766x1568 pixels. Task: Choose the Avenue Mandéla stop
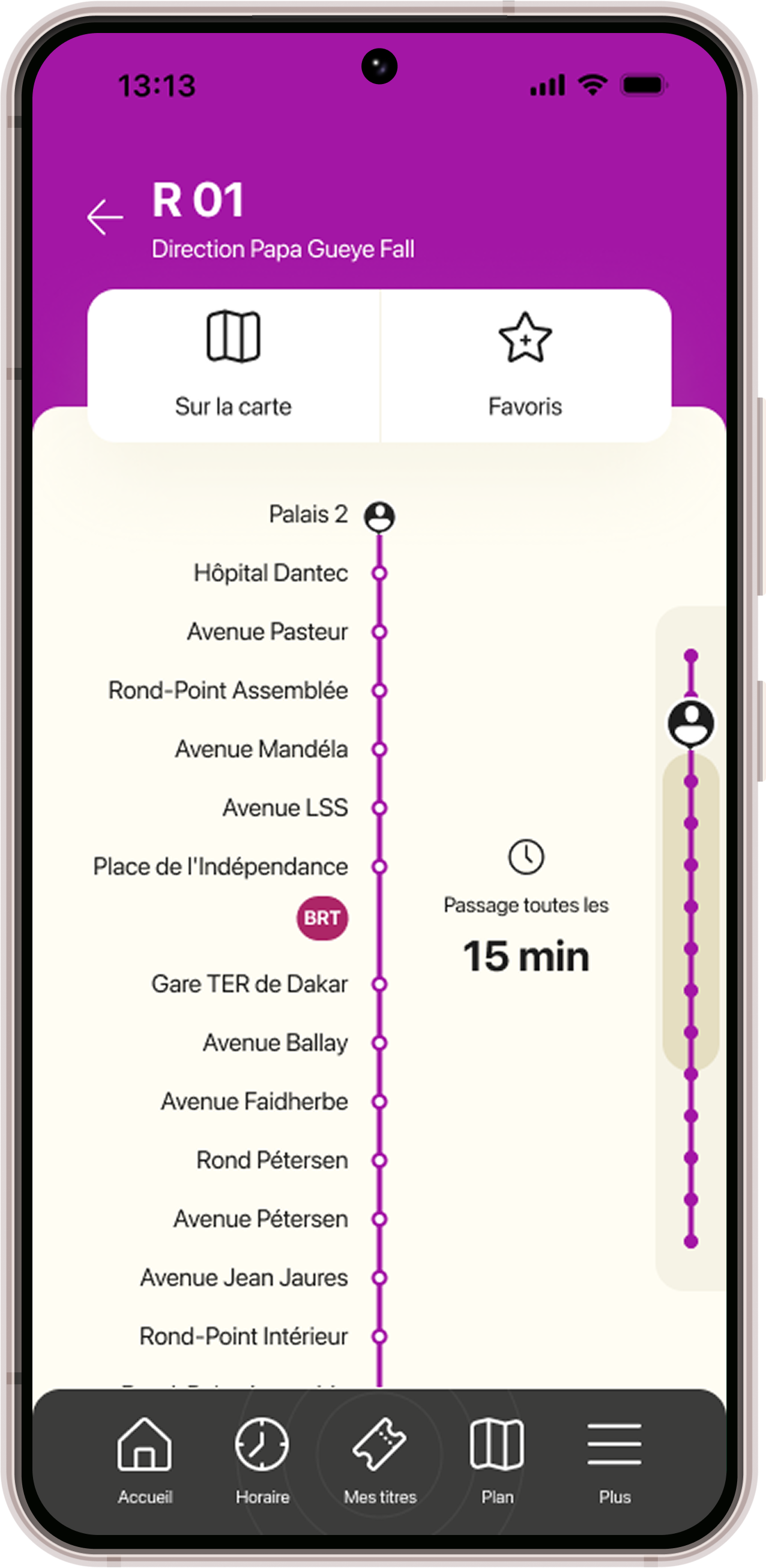(x=262, y=749)
